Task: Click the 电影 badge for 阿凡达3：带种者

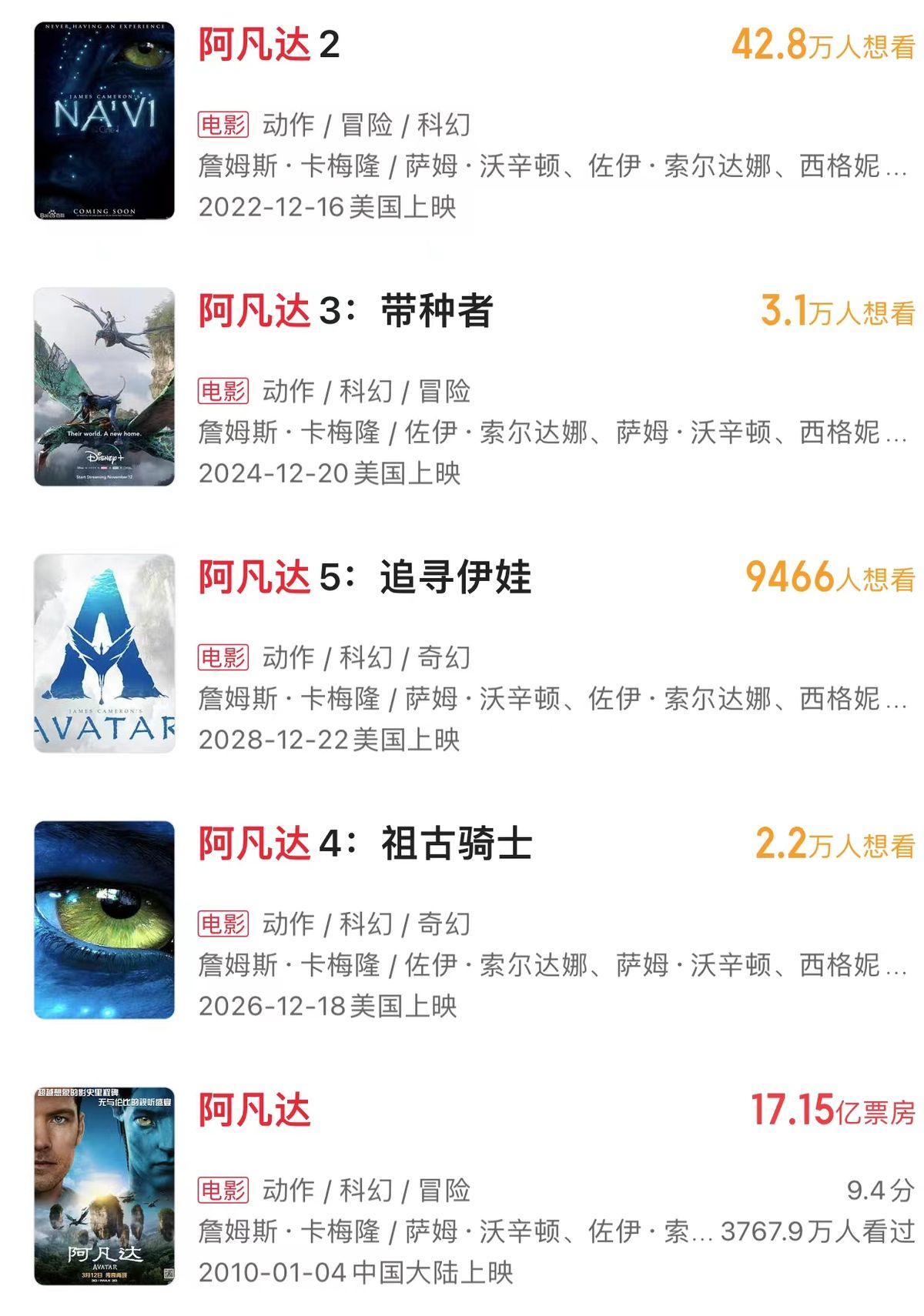Action: coord(223,389)
